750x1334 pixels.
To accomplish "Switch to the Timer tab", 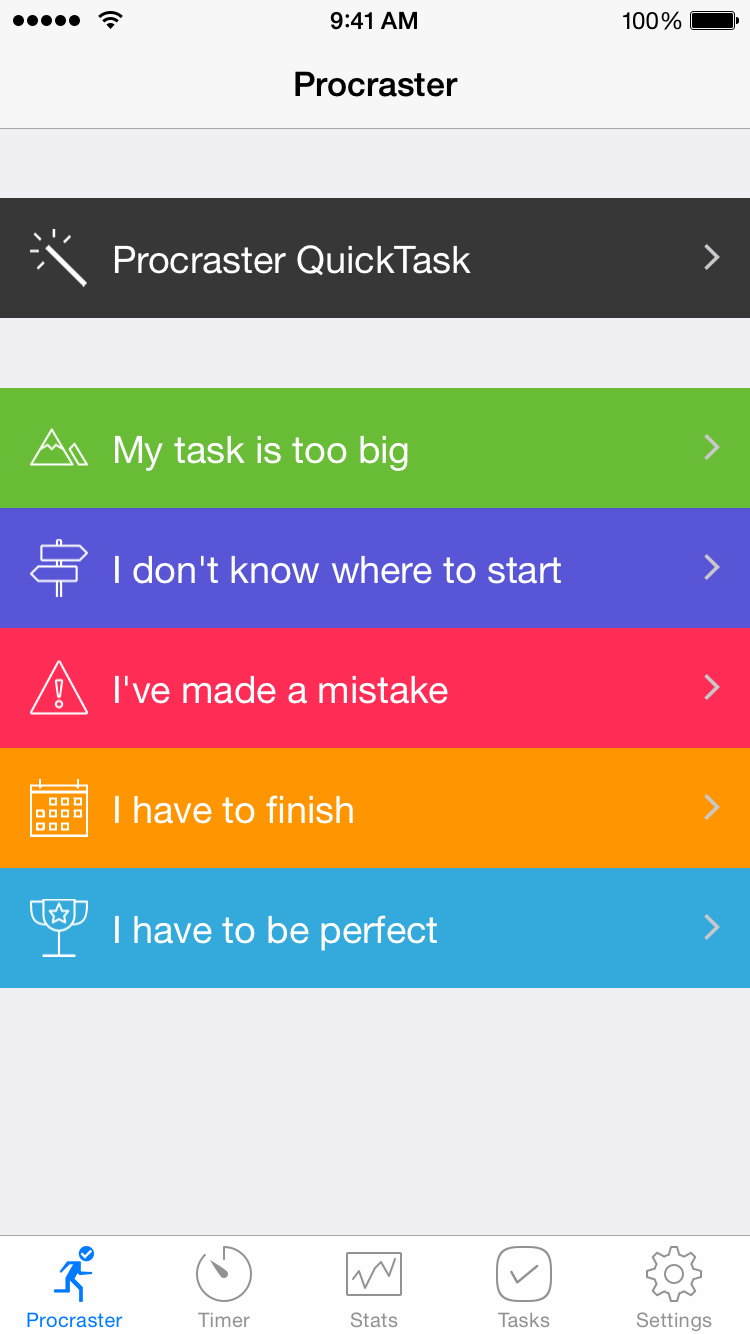I will coord(224,1287).
